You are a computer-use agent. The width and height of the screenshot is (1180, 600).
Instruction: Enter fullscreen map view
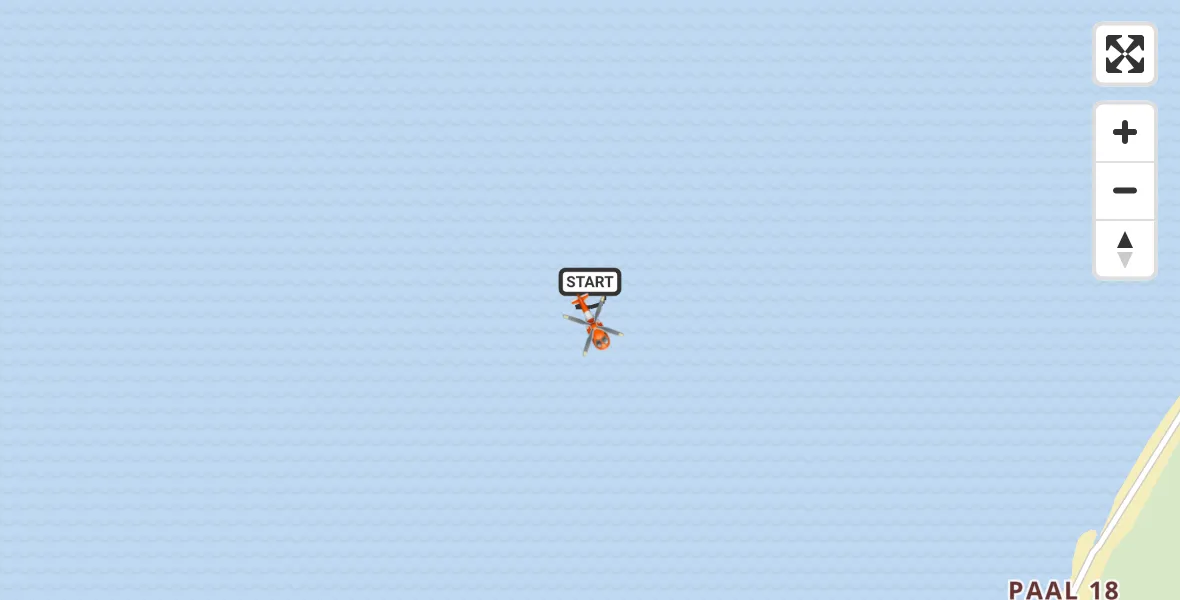[x=1124, y=54]
